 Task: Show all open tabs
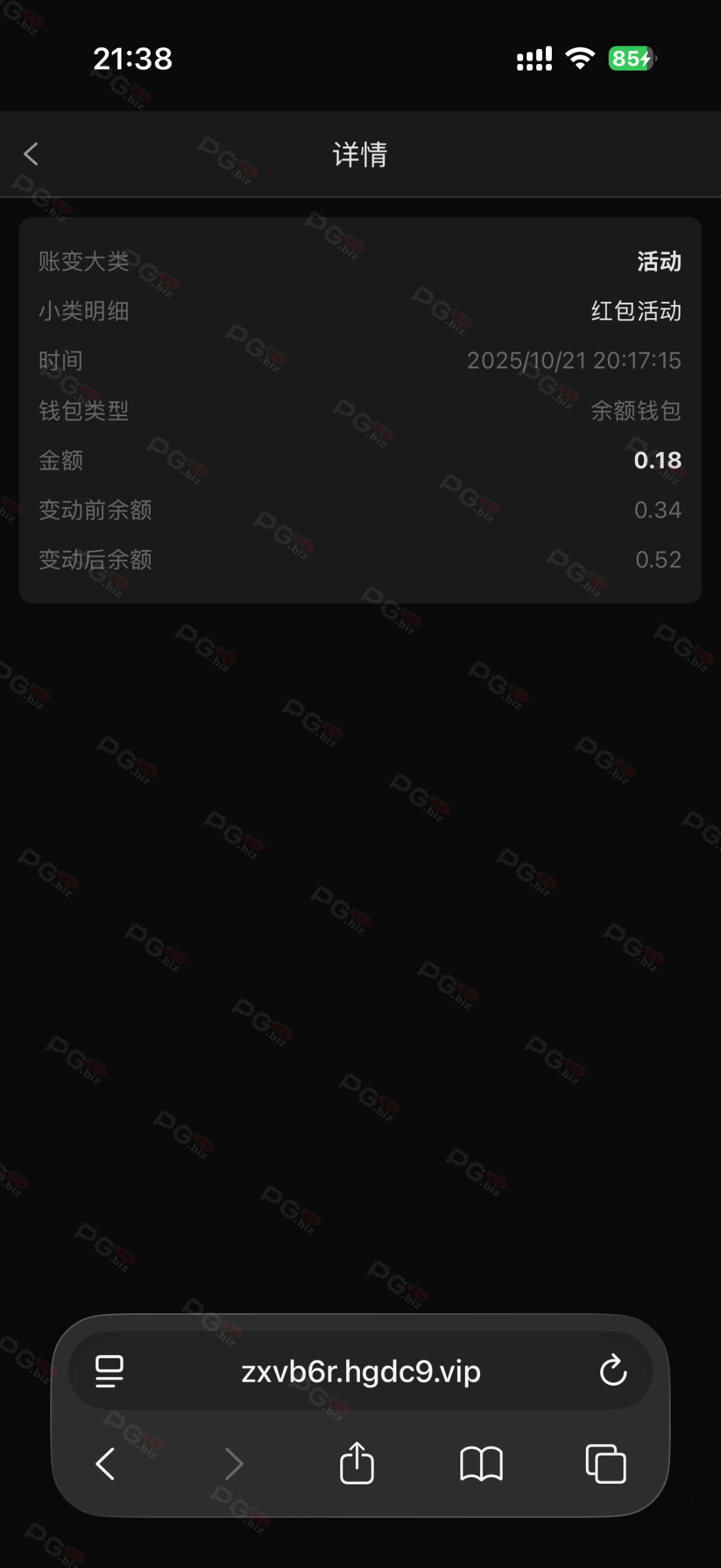(605, 1463)
